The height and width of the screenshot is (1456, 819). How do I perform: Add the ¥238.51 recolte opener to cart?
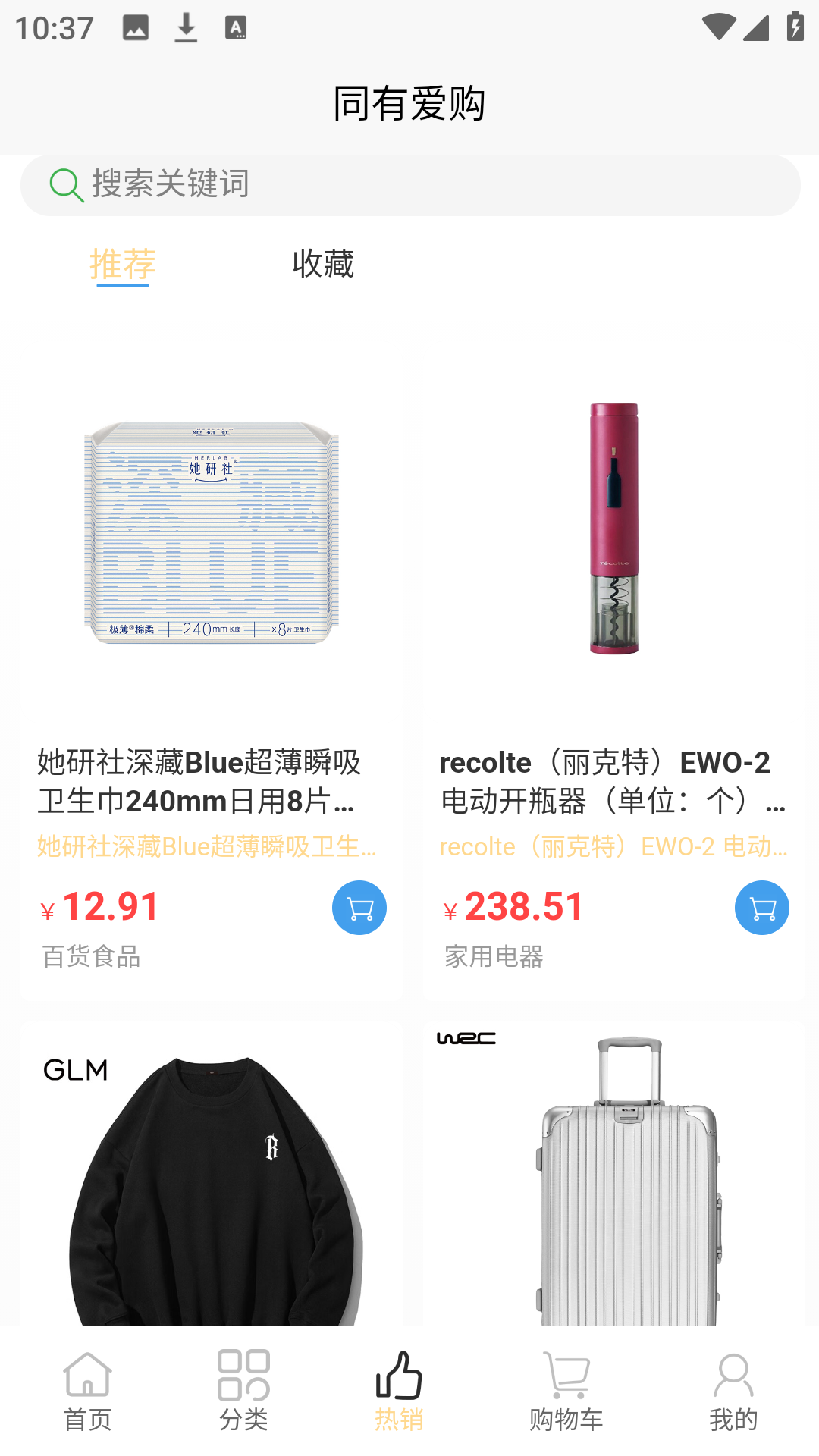pyautogui.click(x=761, y=908)
